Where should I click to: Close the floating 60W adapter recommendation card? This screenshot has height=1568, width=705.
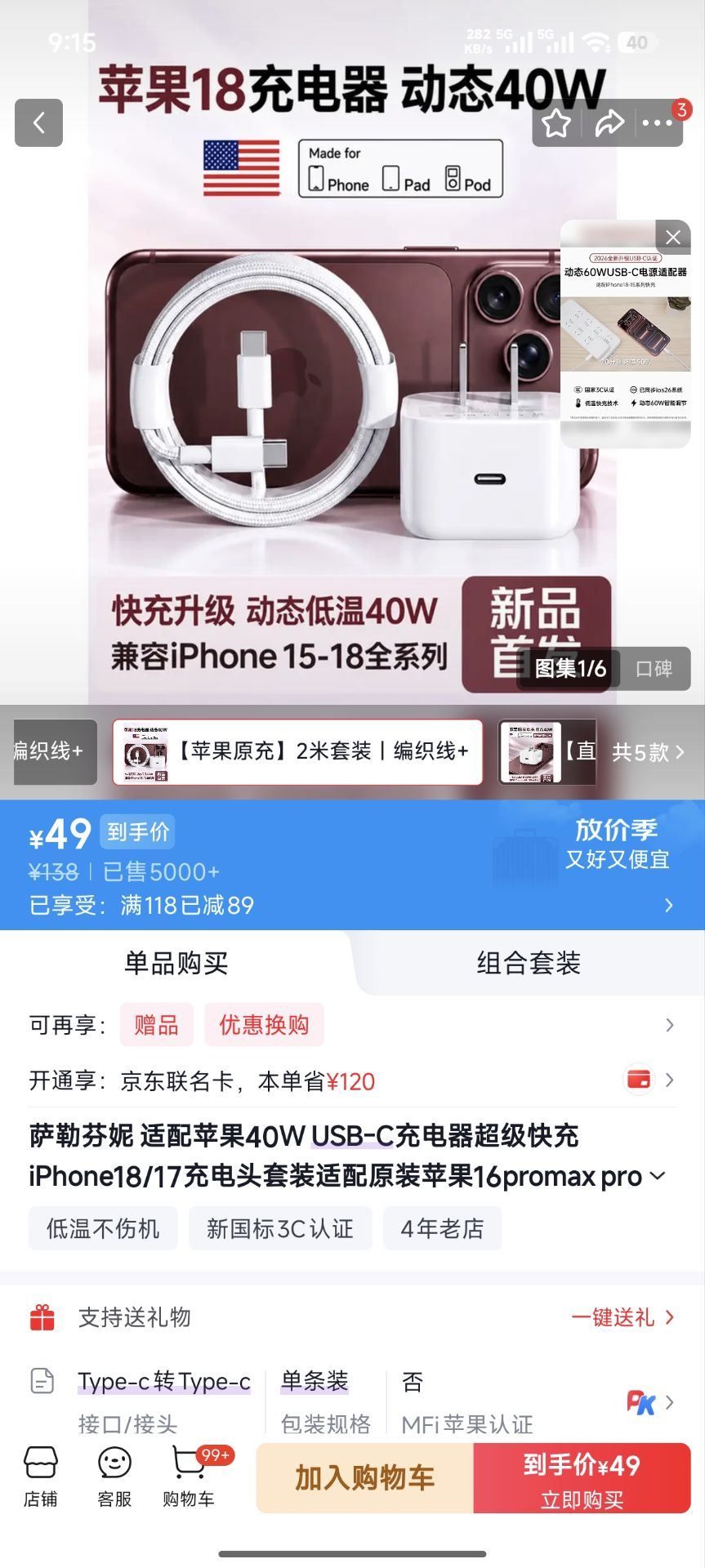point(673,237)
